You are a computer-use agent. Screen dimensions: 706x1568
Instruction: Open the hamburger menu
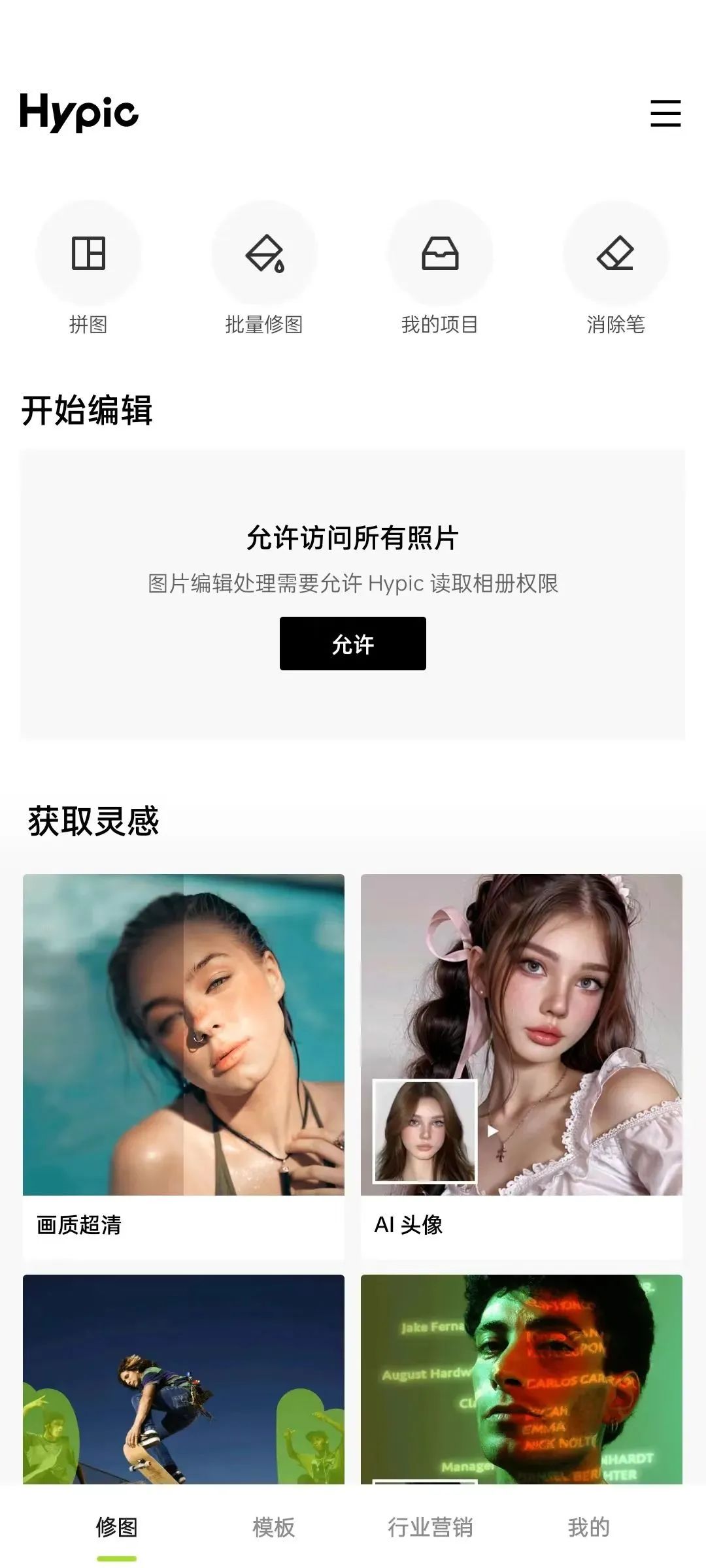click(665, 113)
